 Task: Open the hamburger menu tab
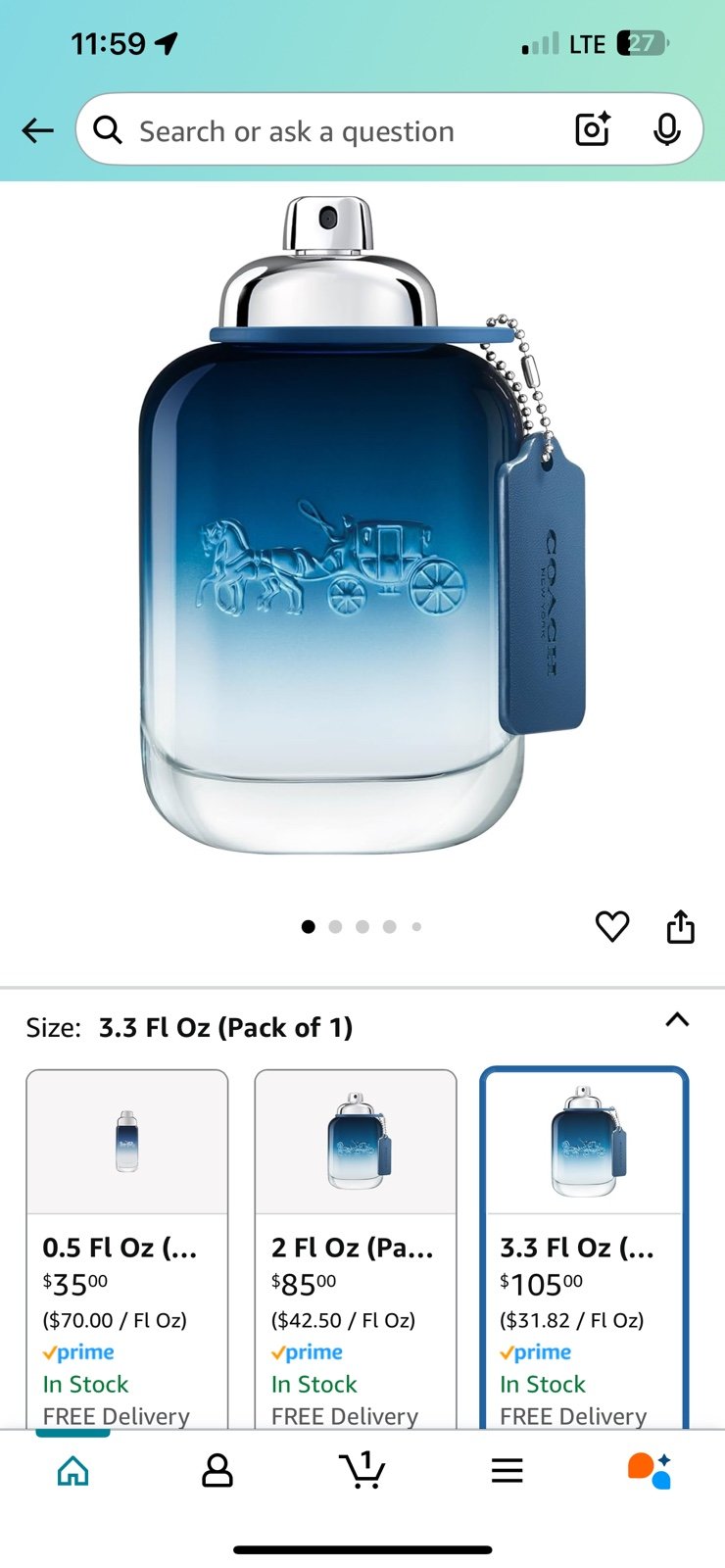[x=507, y=1471]
